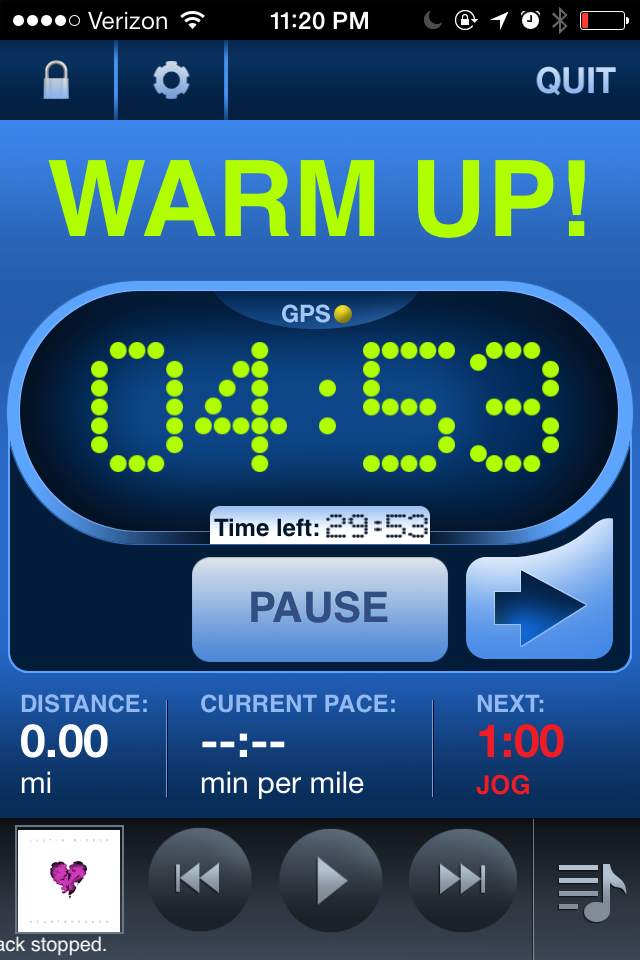Play the music track
The height and width of the screenshot is (960, 640).
pyautogui.click(x=331, y=880)
